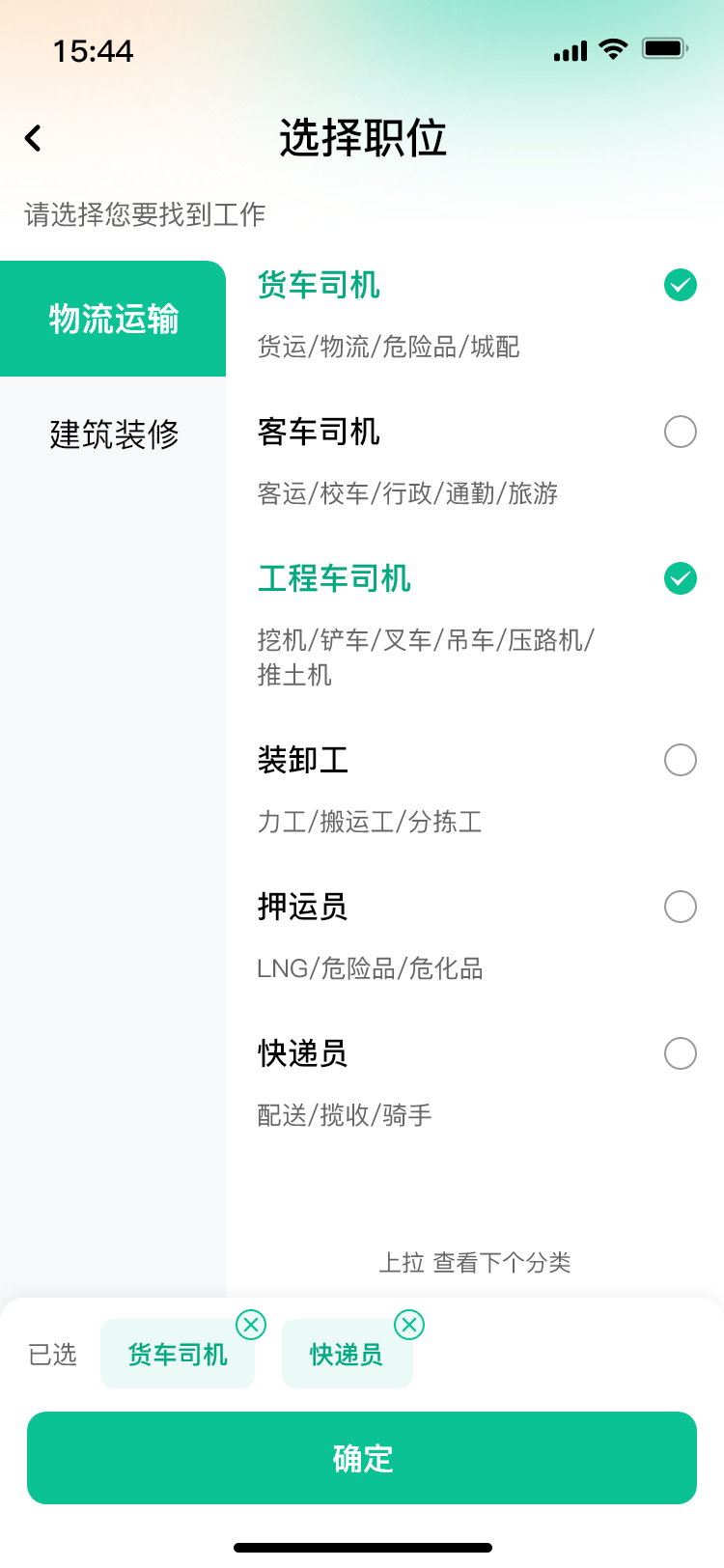Tap the 货车司机 job title link

tap(320, 285)
